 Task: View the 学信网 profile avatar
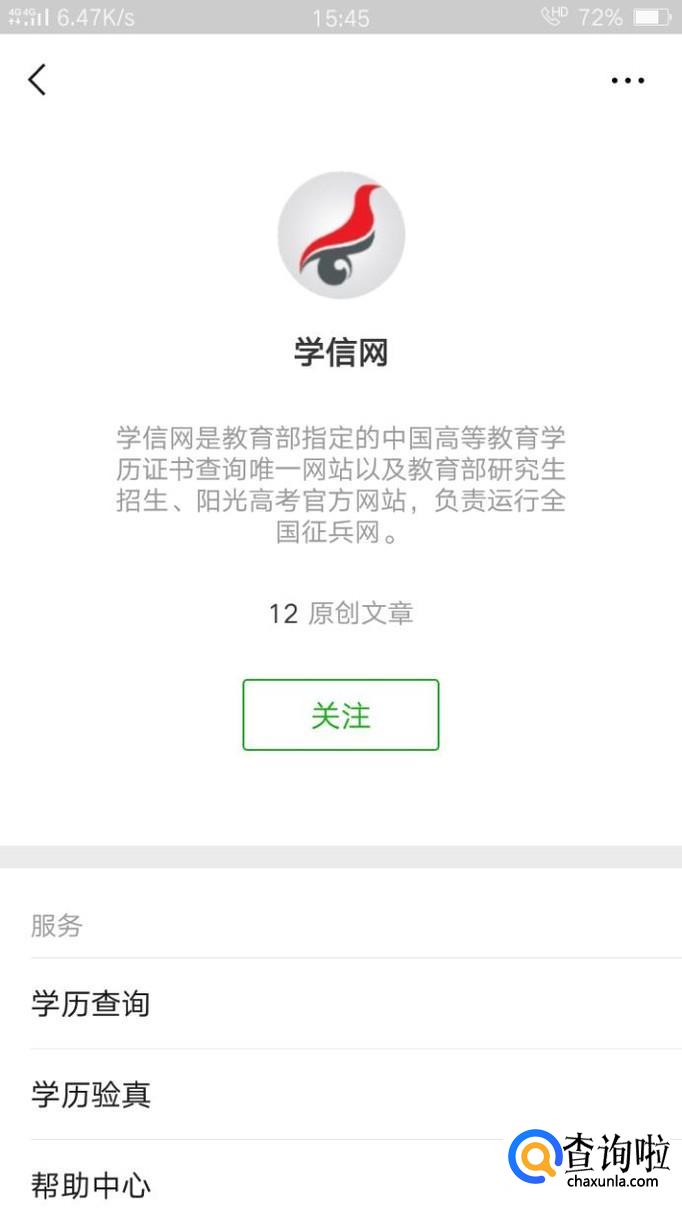click(341, 235)
